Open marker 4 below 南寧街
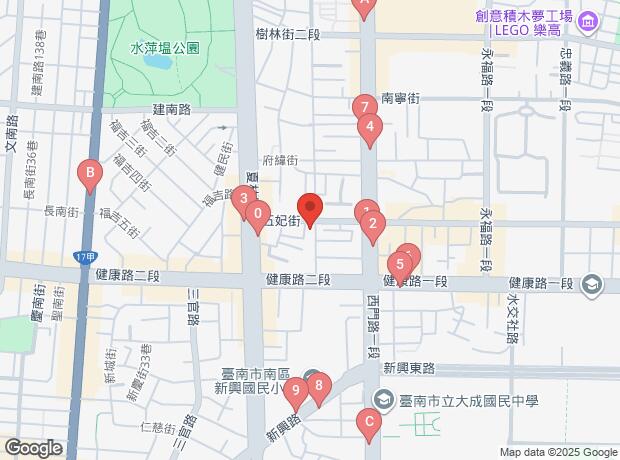 click(x=370, y=128)
